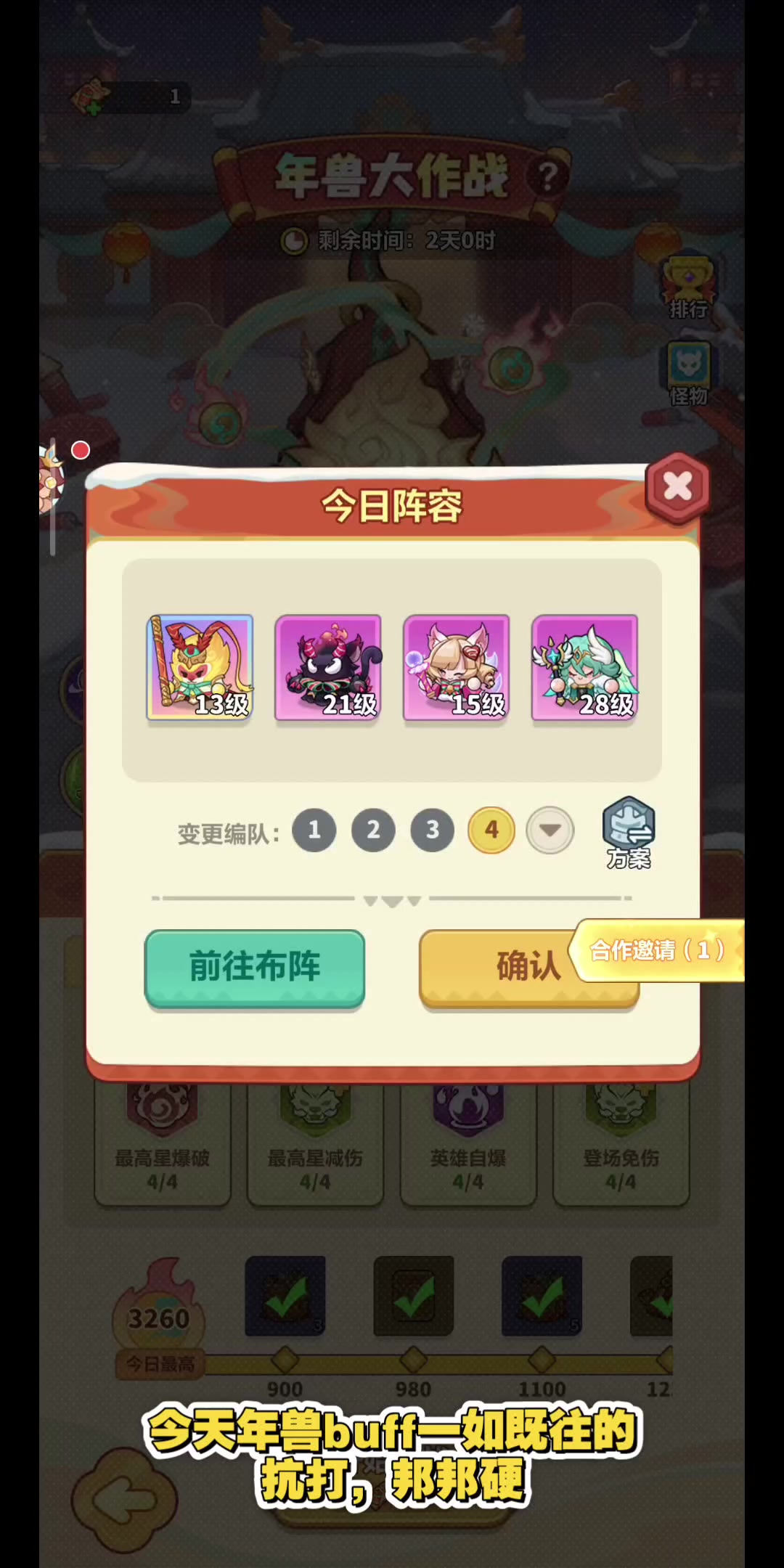Open the 合作邀请 invitation banner
The height and width of the screenshot is (1568, 784).
(657, 950)
